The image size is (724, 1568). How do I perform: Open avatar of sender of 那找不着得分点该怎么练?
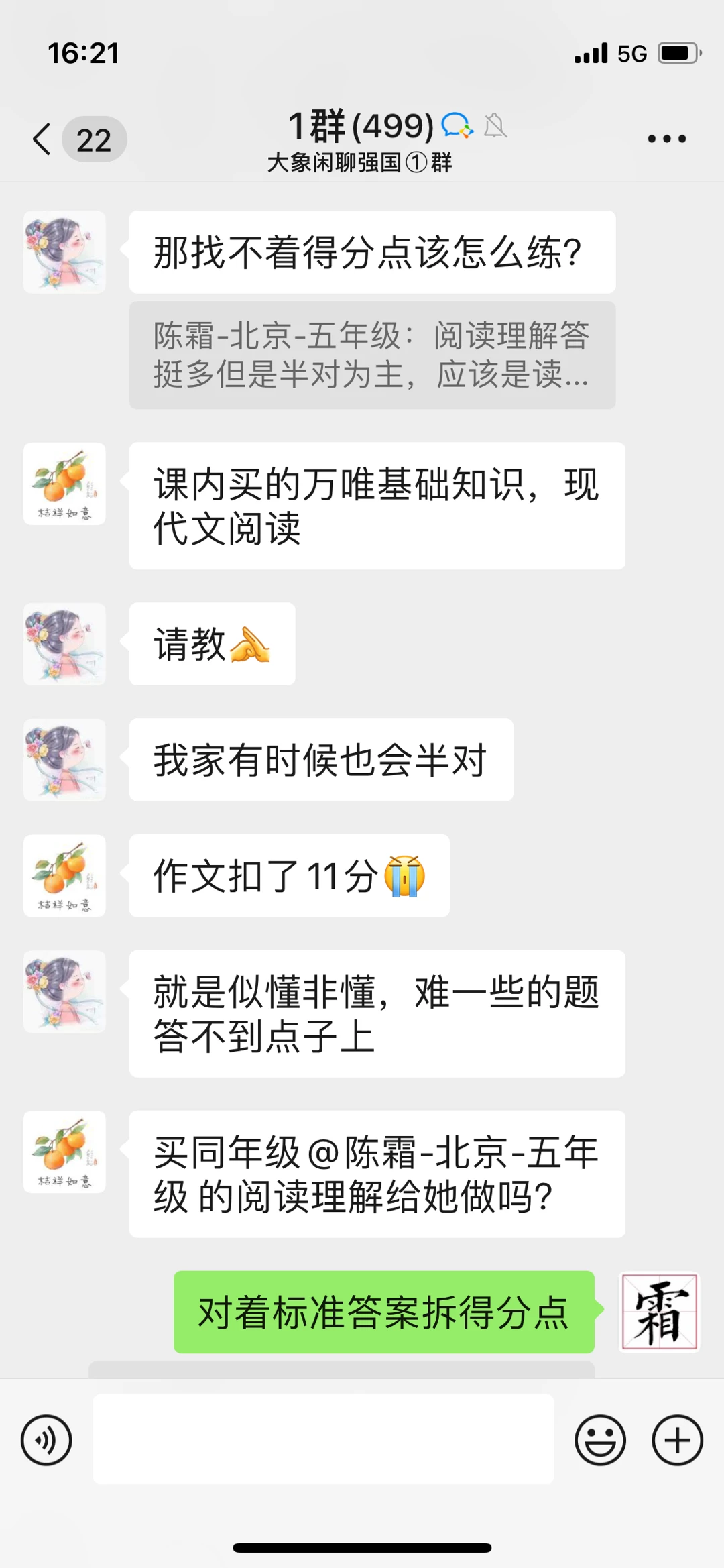tap(64, 252)
